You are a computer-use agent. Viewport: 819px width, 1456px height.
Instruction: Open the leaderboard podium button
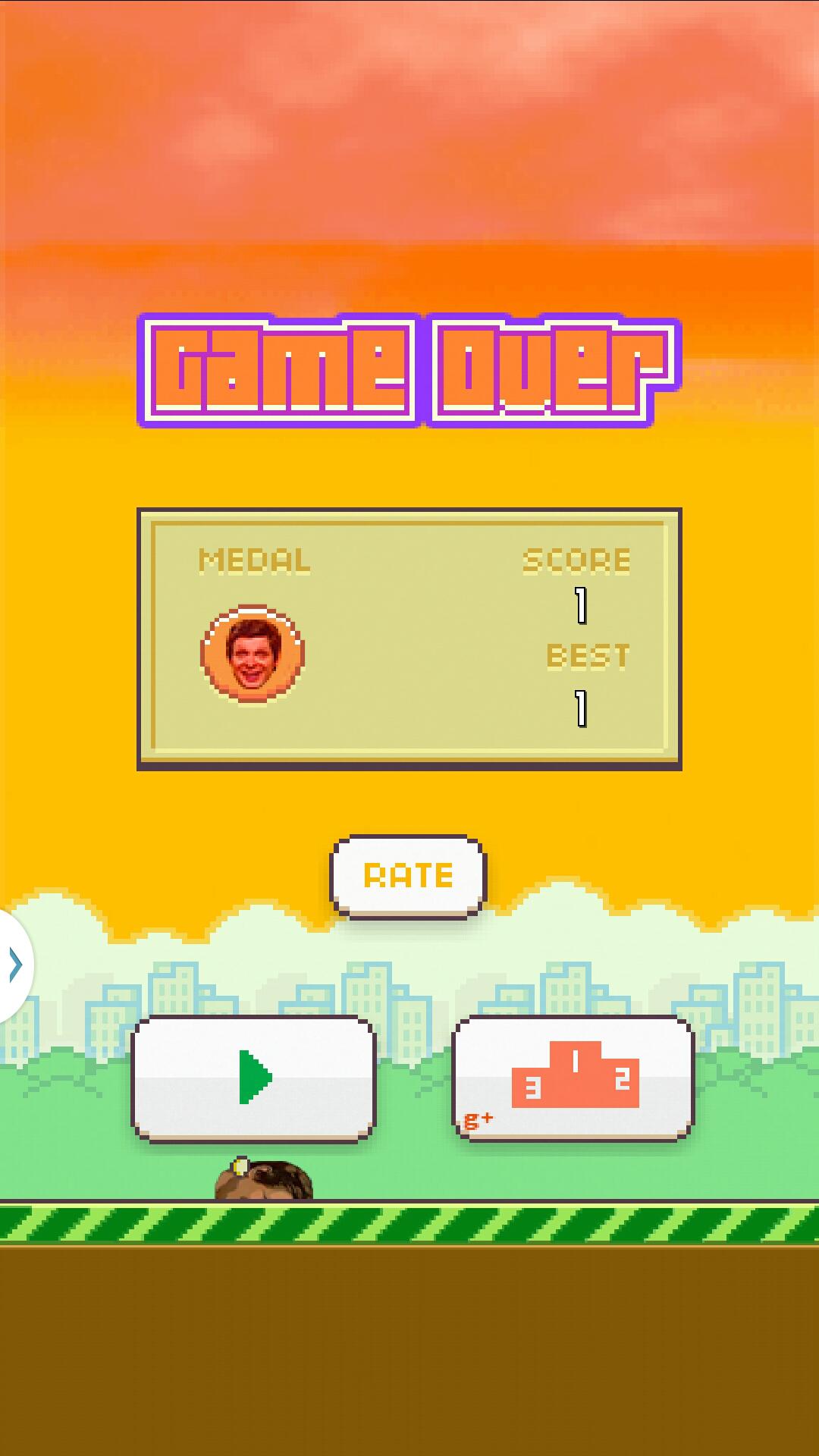click(573, 1078)
